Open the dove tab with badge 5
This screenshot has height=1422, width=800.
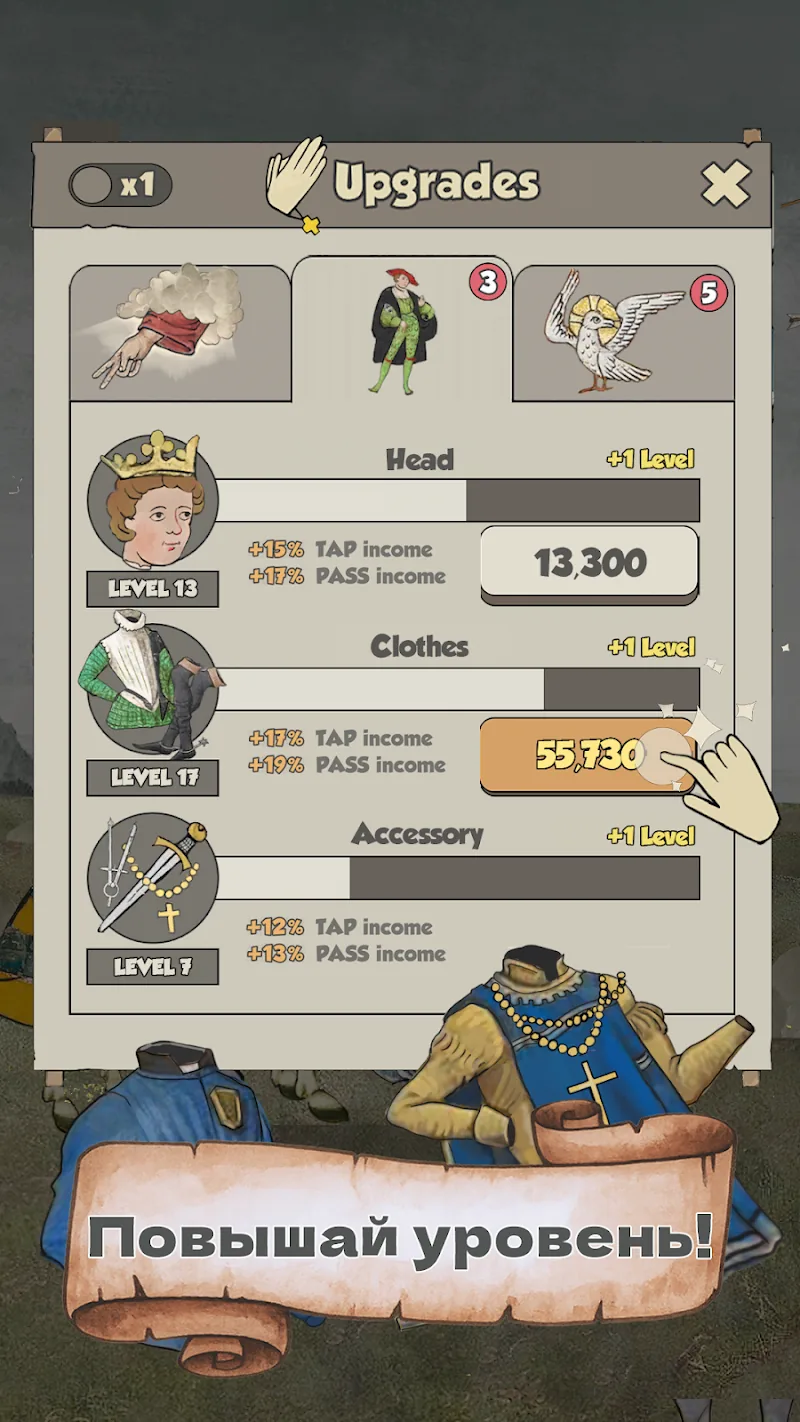click(623, 333)
